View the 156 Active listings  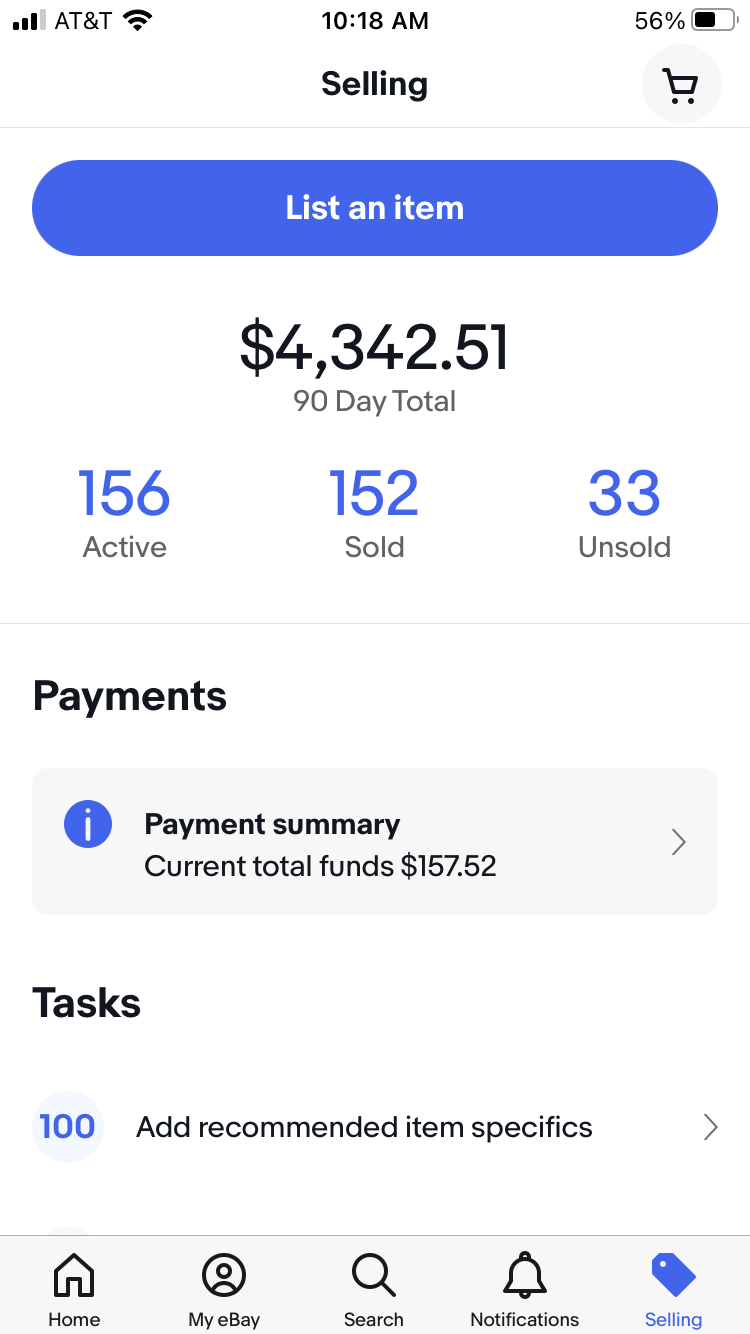(x=125, y=514)
